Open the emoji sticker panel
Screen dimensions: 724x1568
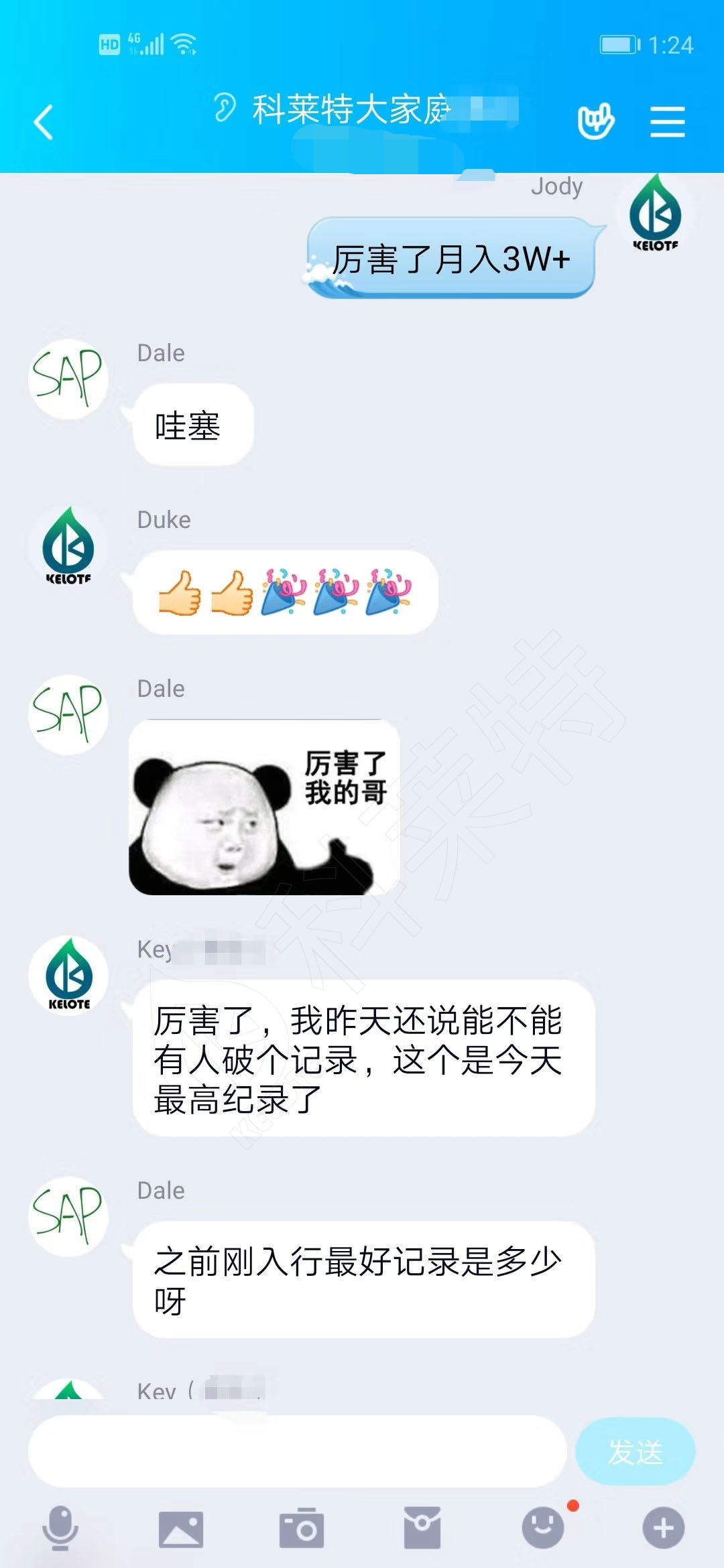(x=543, y=1529)
